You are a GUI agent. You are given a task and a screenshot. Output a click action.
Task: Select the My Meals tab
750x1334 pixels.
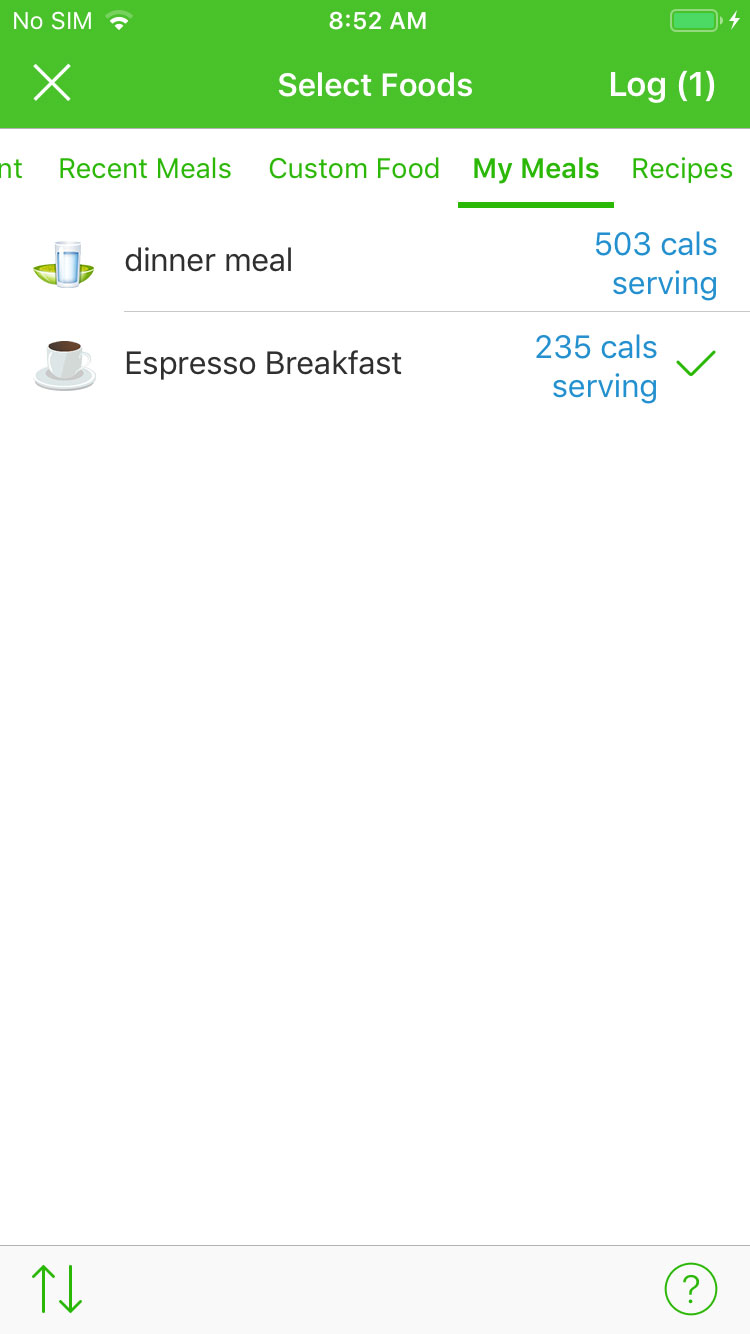point(536,169)
